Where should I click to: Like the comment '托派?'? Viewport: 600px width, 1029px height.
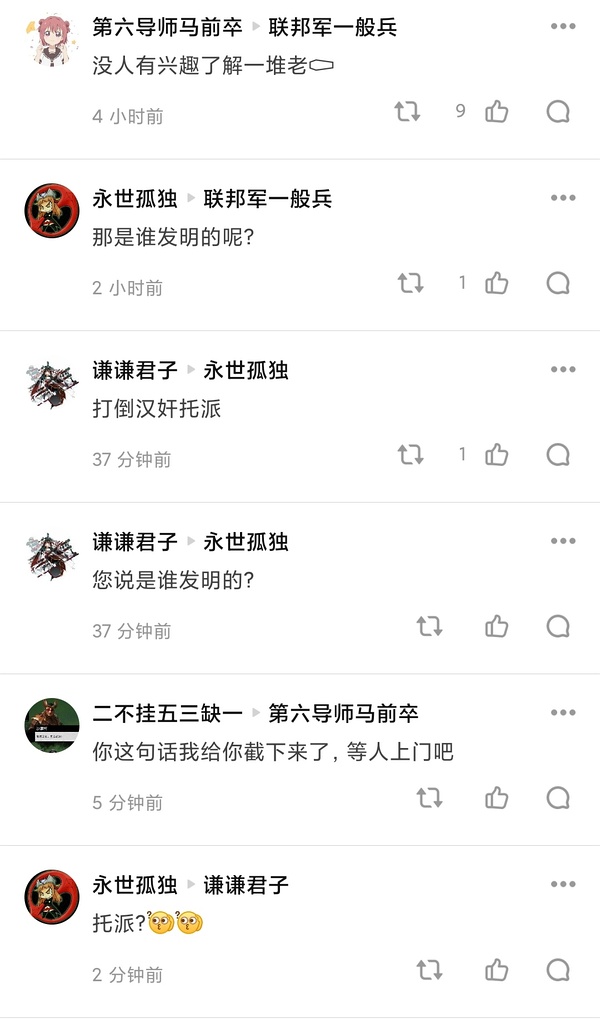point(497,970)
